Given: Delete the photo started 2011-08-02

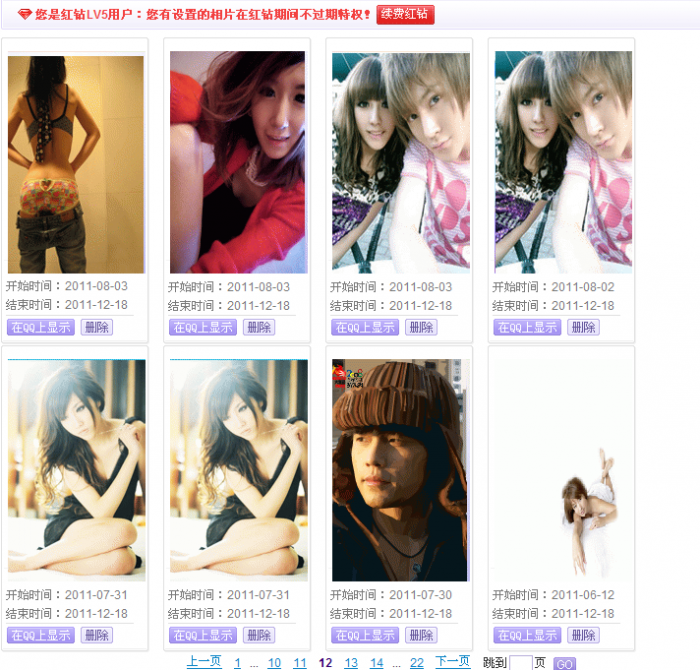Looking at the screenshot, I should click(583, 327).
